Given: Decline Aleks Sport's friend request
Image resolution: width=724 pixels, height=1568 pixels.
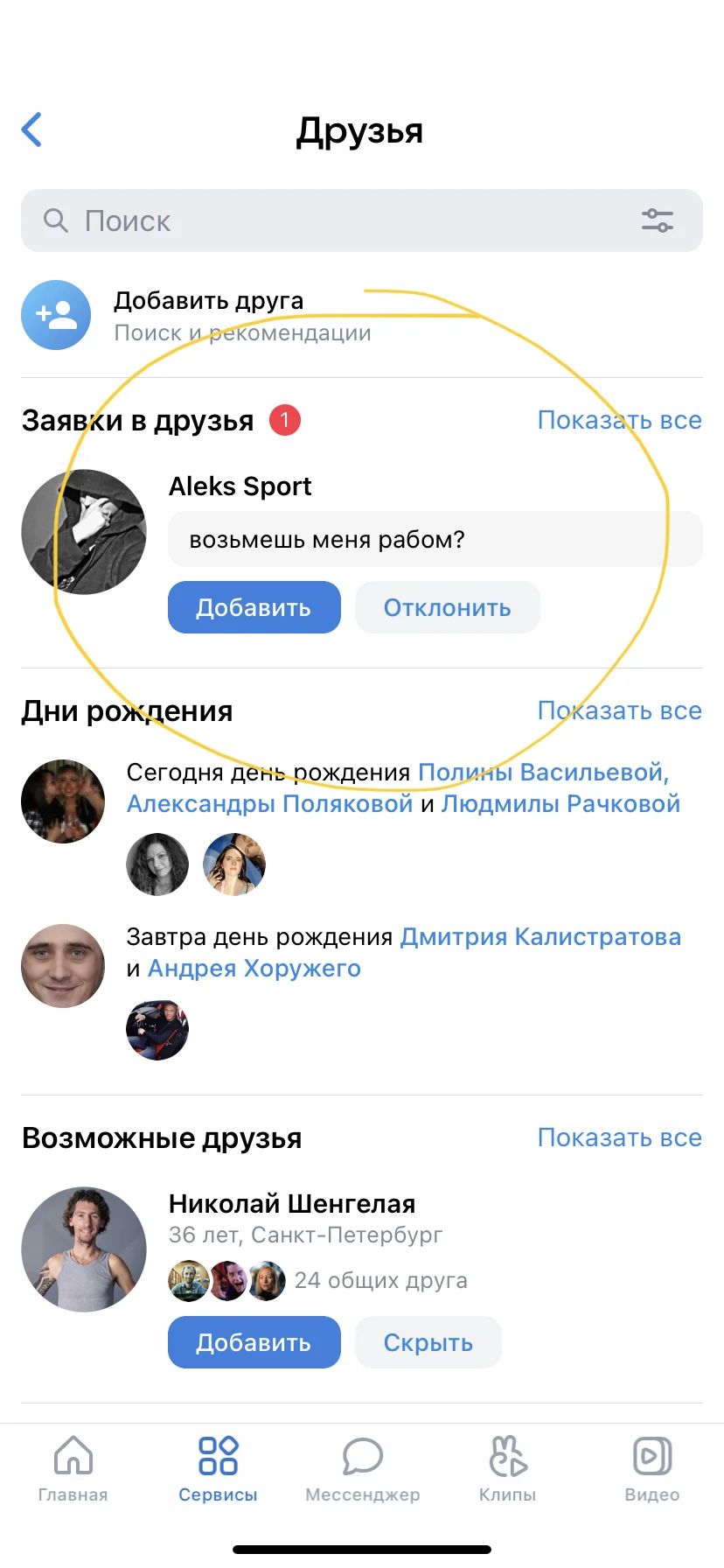Looking at the screenshot, I should pyautogui.click(x=447, y=607).
